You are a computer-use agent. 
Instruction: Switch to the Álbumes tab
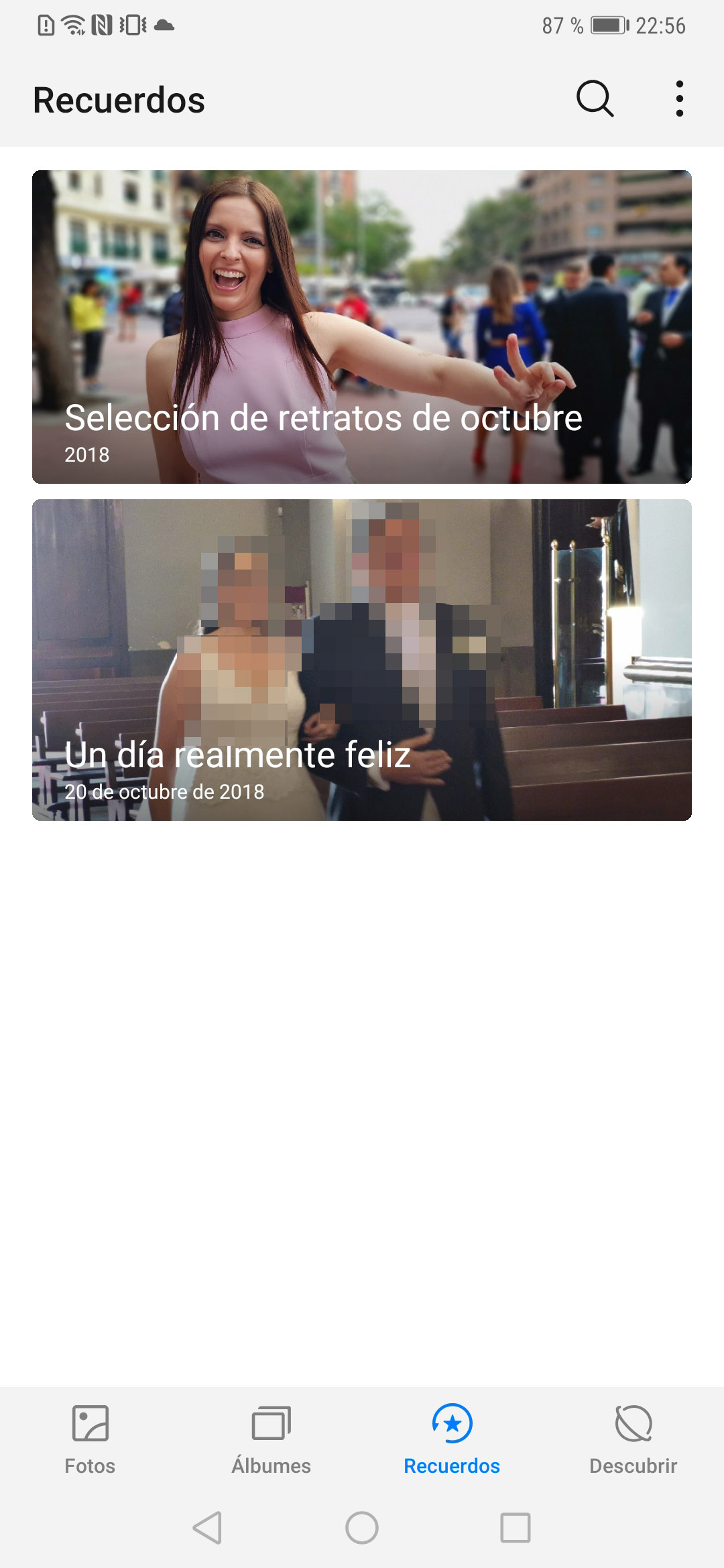271,1439
